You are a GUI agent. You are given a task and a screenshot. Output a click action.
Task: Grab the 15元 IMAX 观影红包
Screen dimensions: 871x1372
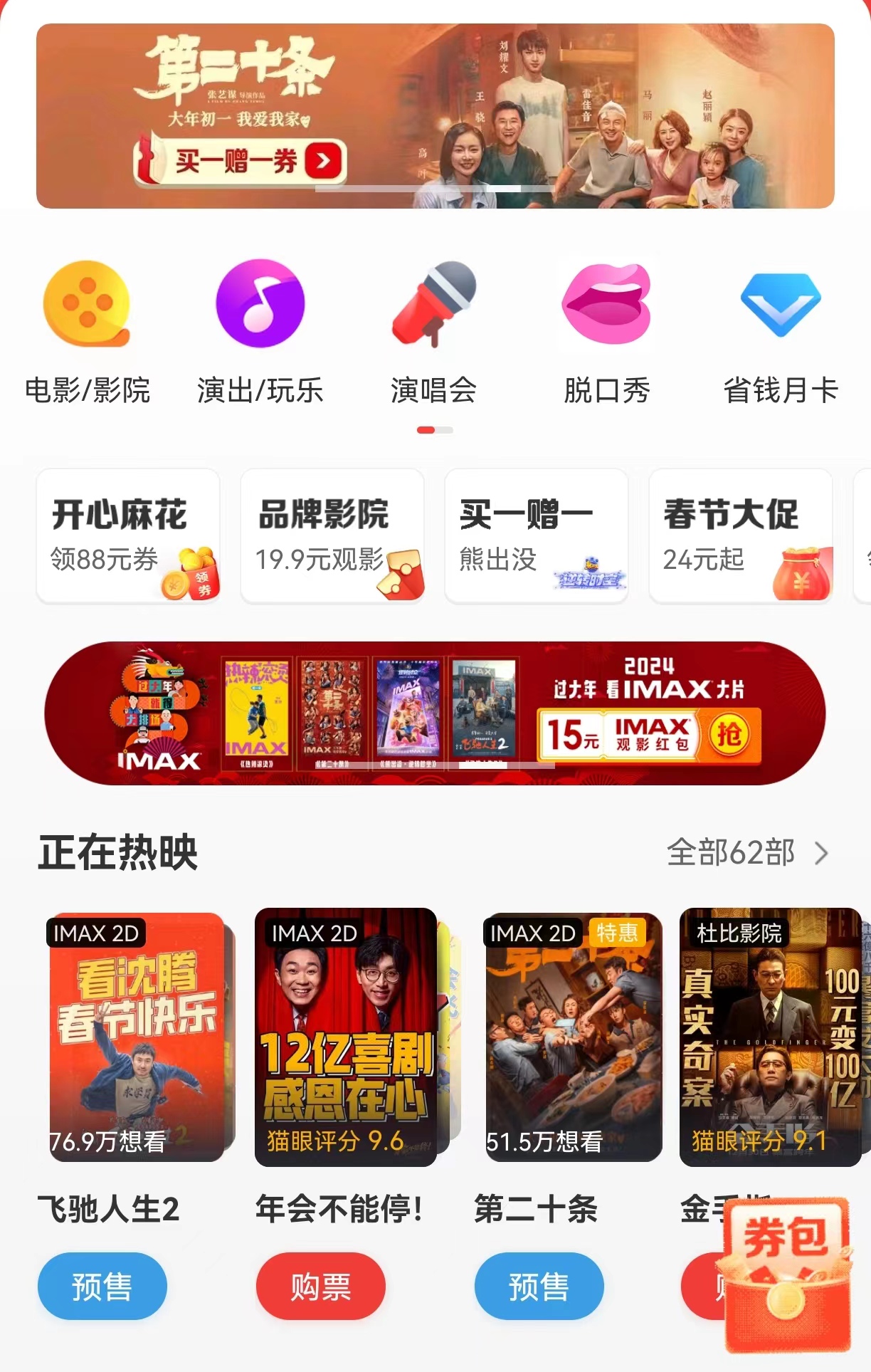729,734
